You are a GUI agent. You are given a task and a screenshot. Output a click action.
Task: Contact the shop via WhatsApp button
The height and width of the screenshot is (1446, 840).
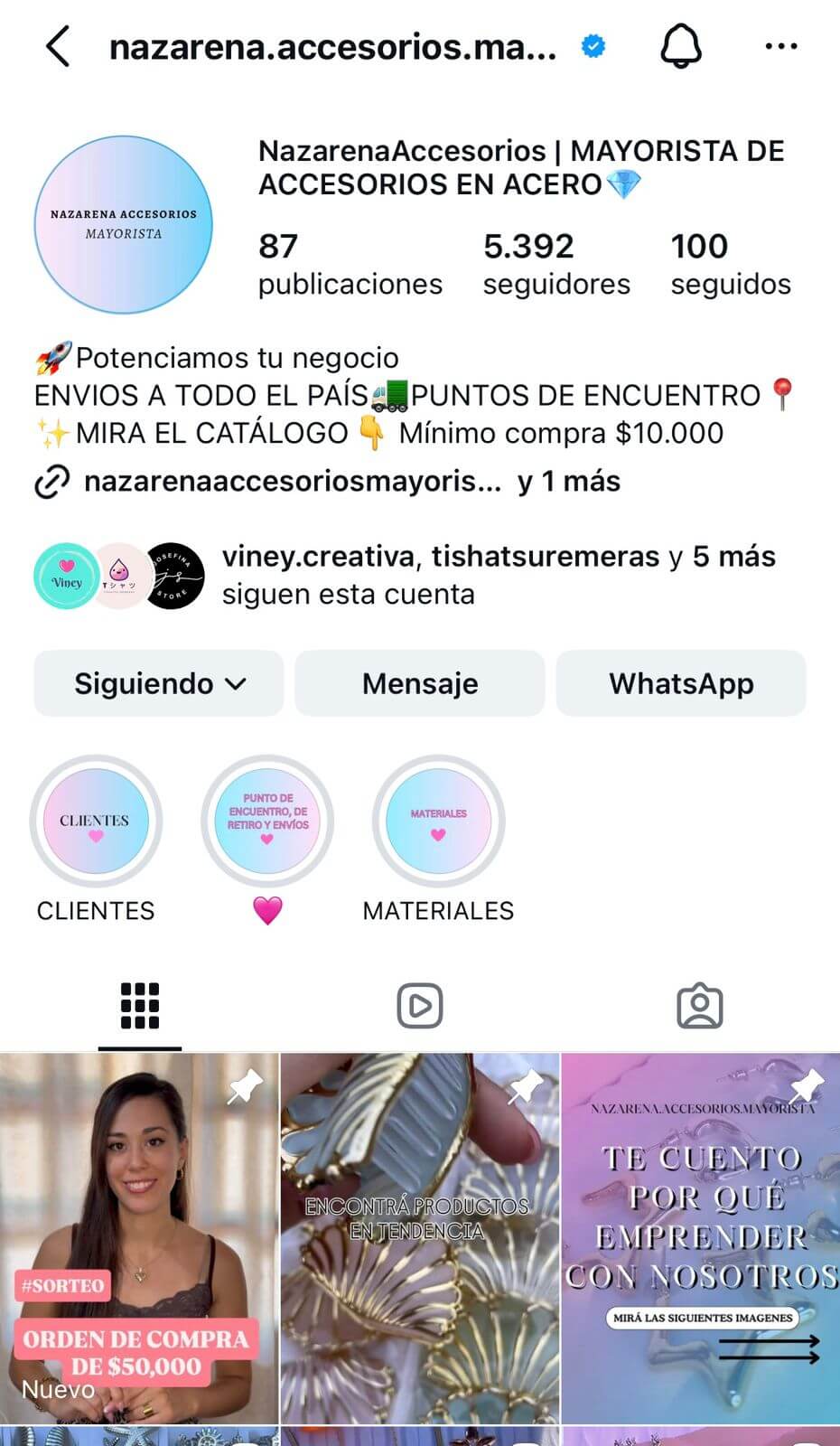click(x=681, y=684)
